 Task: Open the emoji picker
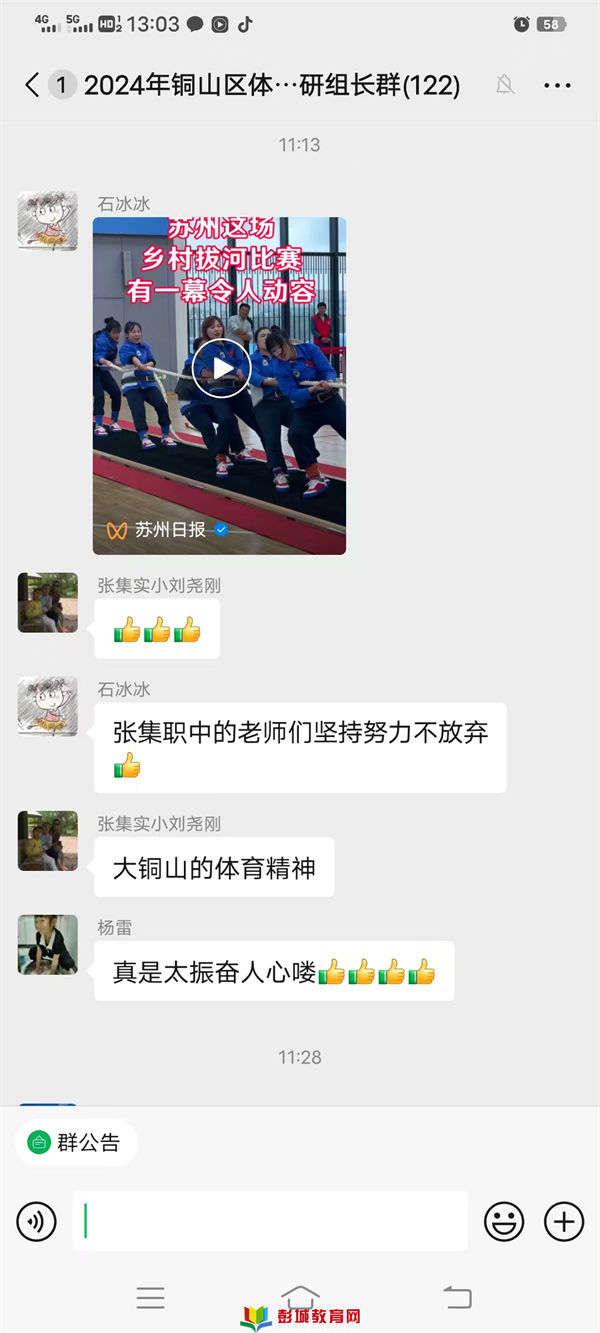(x=505, y=1221)
